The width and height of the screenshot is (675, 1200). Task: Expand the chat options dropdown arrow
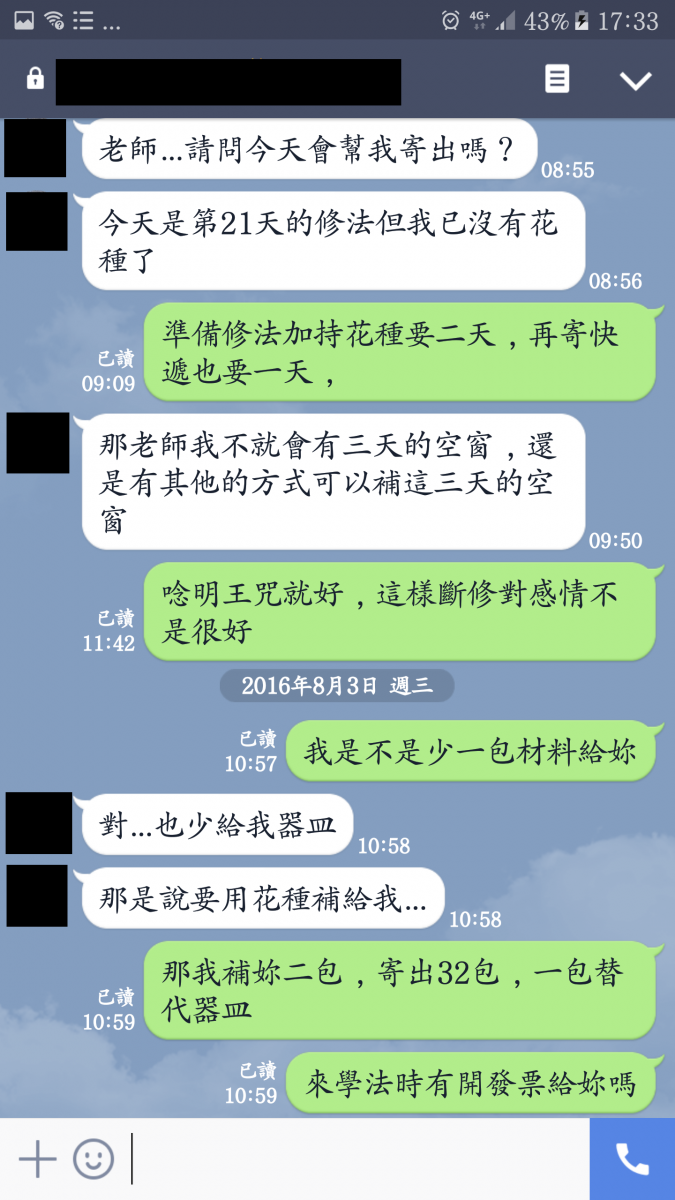tap(635, 81)
